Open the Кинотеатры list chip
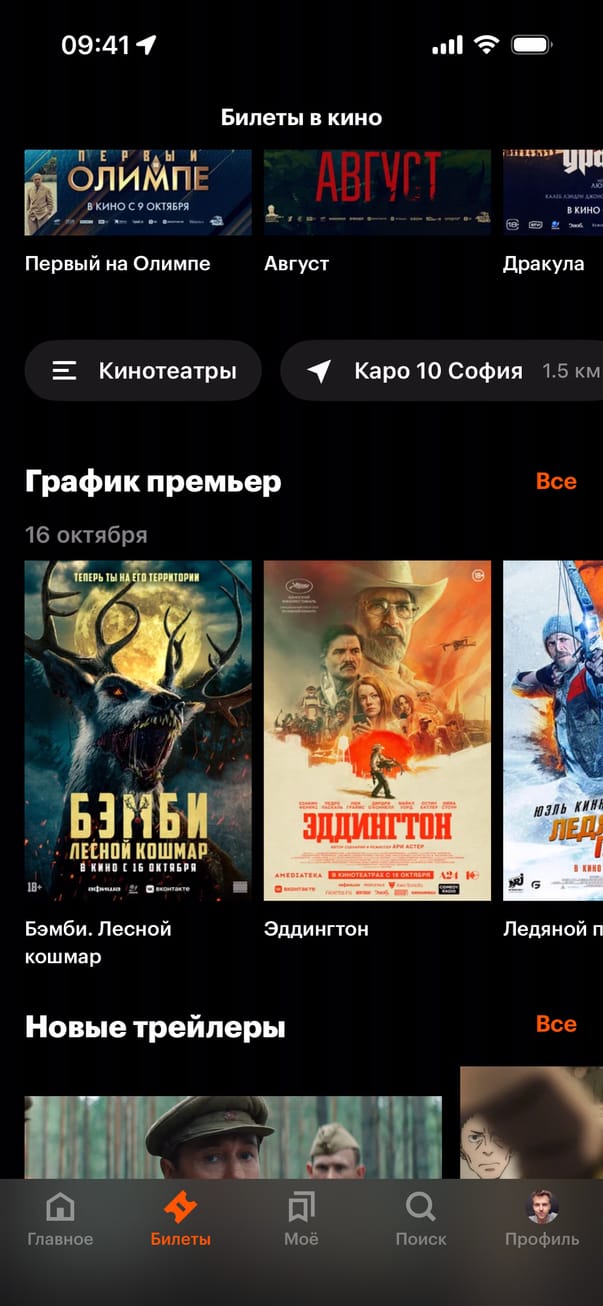Viewport: 603px width, 1306px height. (143, 371)
